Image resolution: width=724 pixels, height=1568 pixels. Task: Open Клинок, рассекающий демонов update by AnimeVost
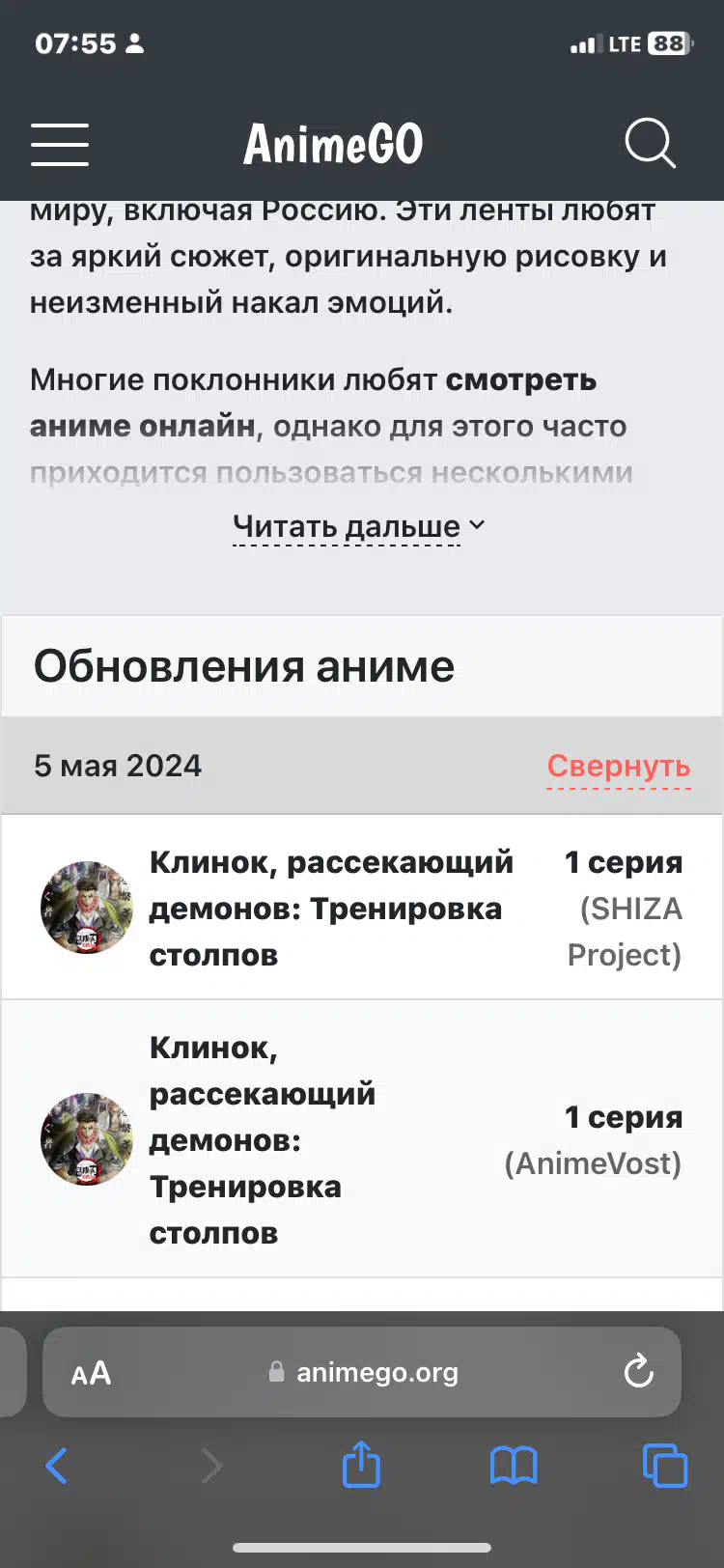point(362,1139)
